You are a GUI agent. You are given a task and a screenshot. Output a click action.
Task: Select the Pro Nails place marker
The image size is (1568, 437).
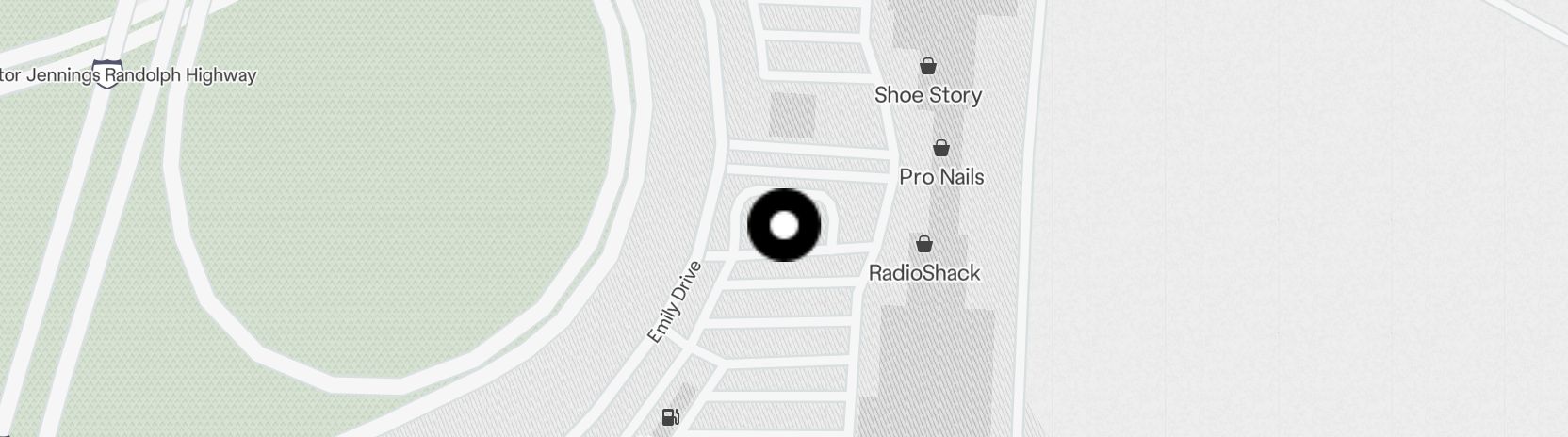[940, 149]
